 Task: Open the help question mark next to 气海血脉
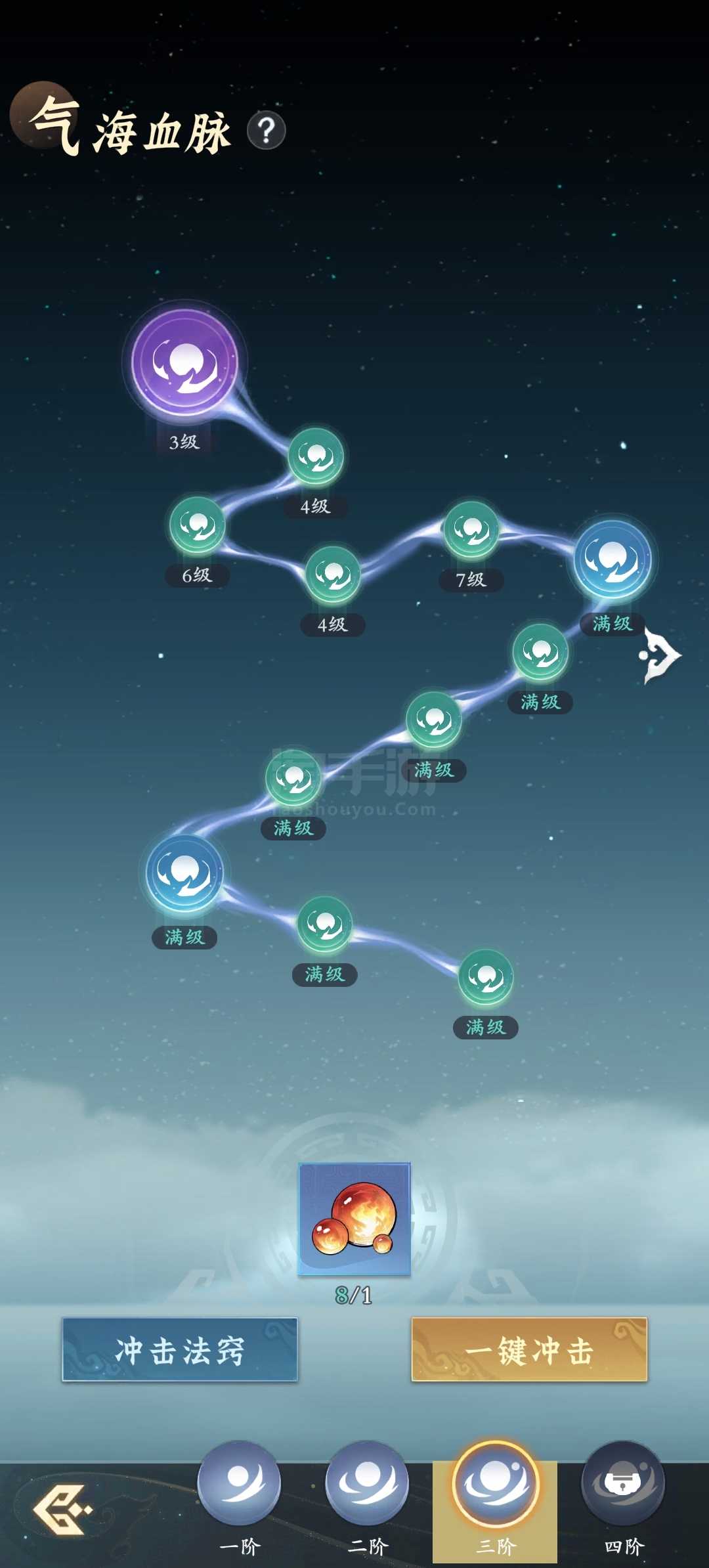266,131
